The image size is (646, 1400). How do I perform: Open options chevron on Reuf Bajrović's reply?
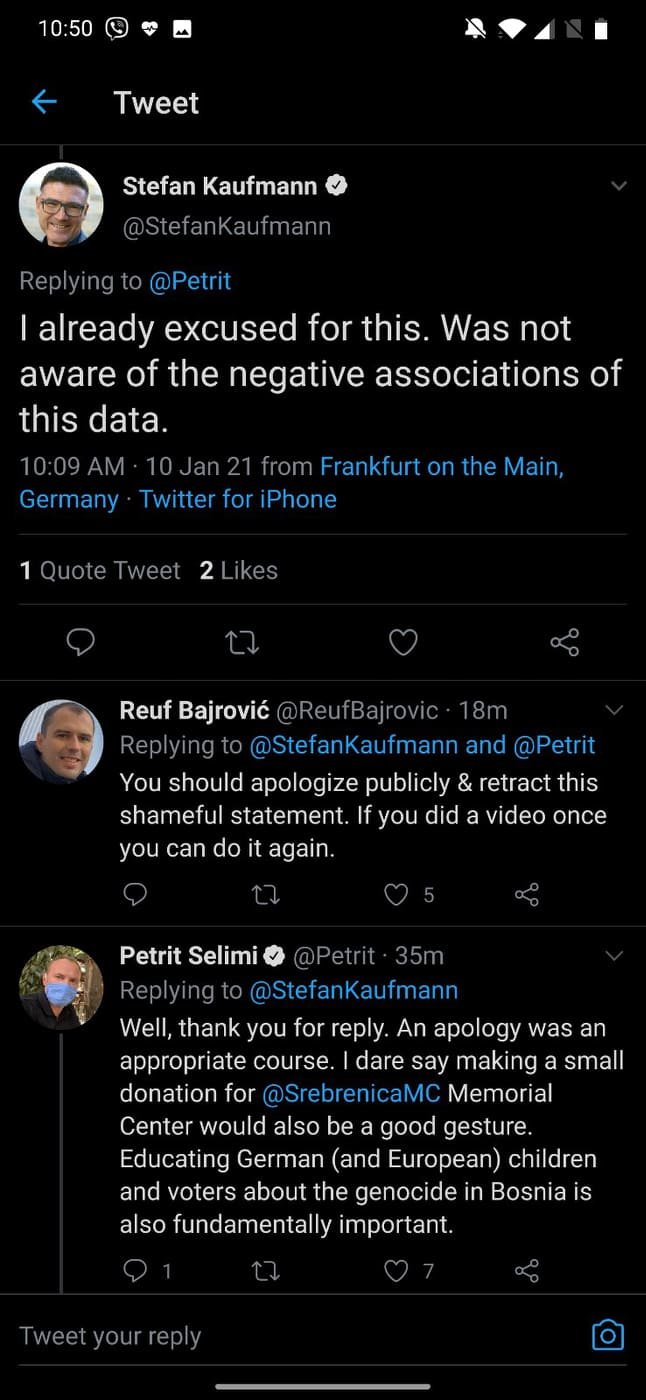(x=615, y=711)
